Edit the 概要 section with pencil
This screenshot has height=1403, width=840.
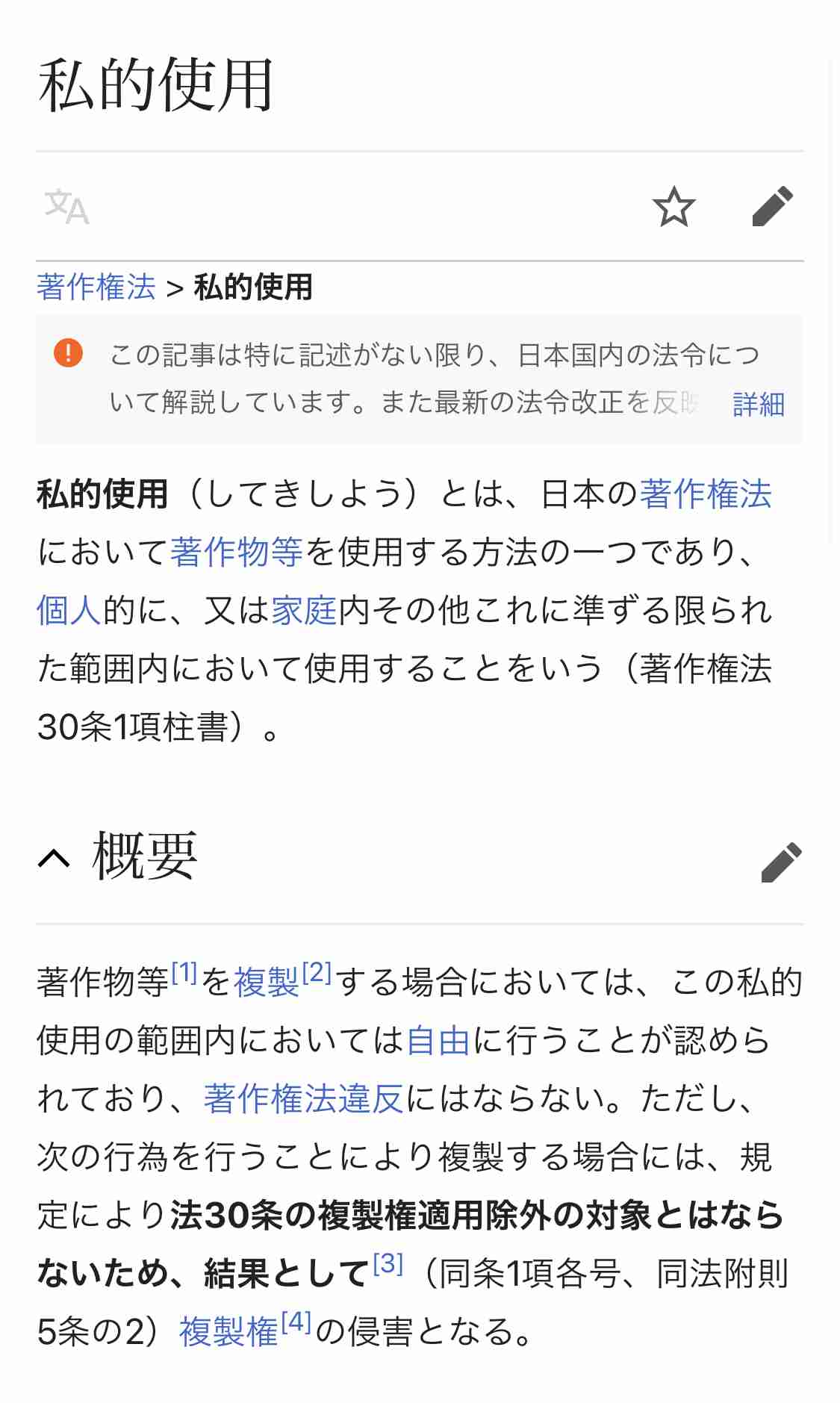[781, 862]
